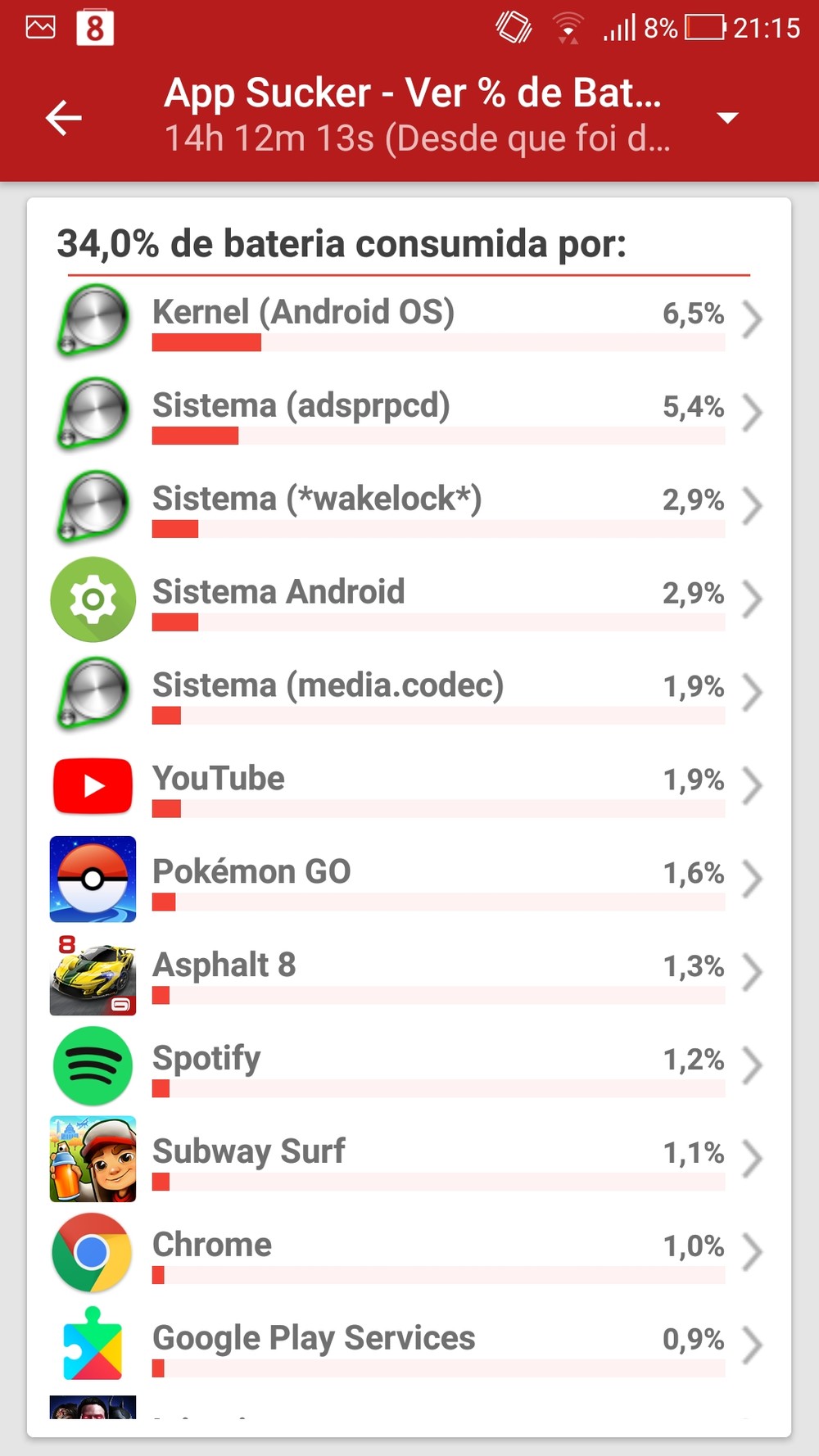
Task: Tap the Asphalt 8 row
Action: click(409, 972)
